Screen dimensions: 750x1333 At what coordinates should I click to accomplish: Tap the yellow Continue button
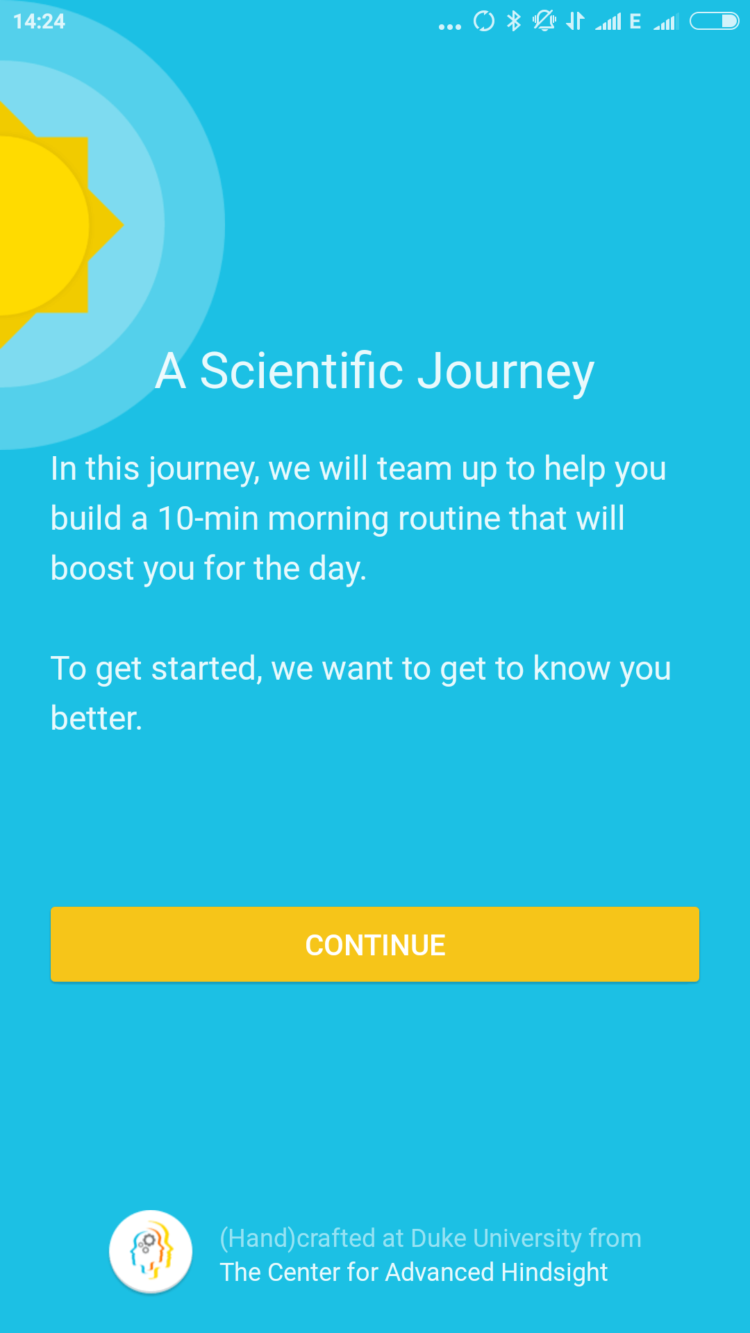pyautogui.click(x=375, y=944)
